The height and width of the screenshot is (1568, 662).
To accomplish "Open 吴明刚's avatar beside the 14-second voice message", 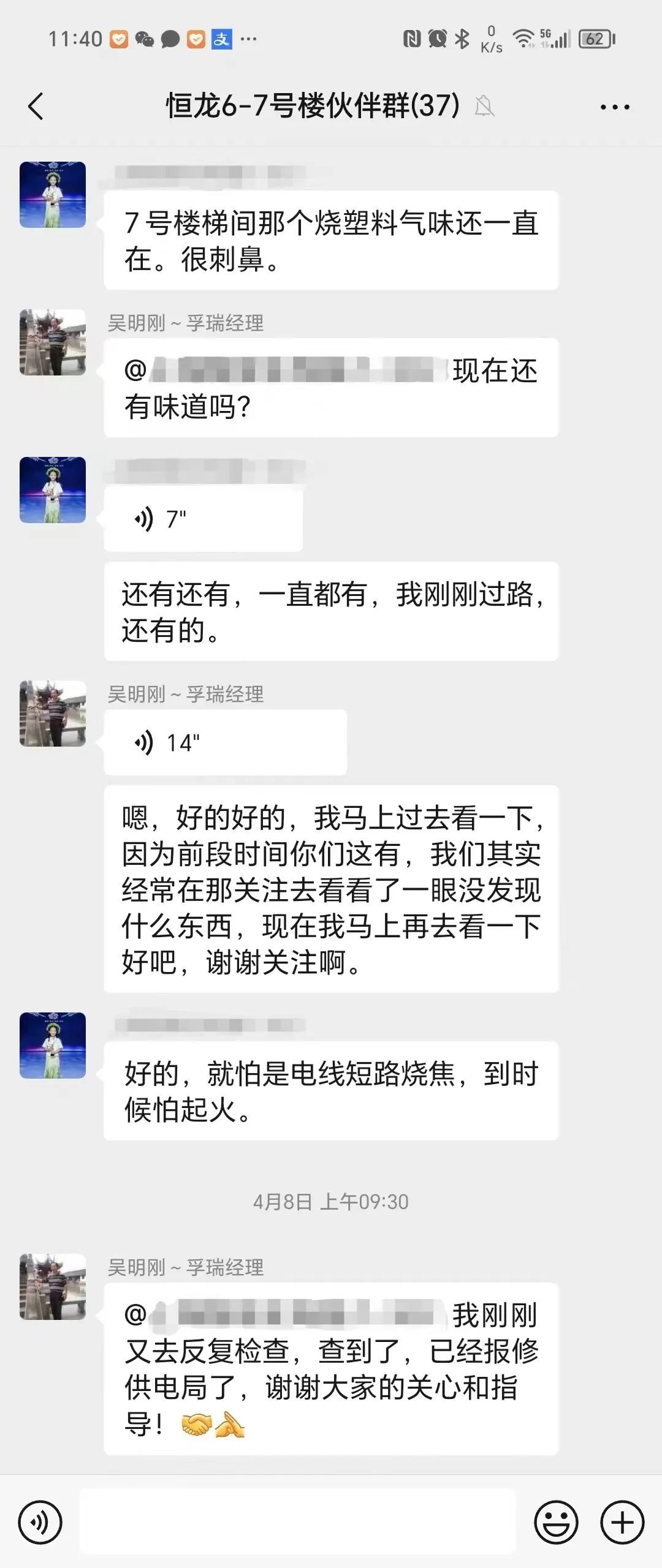I will pos(53,714).
